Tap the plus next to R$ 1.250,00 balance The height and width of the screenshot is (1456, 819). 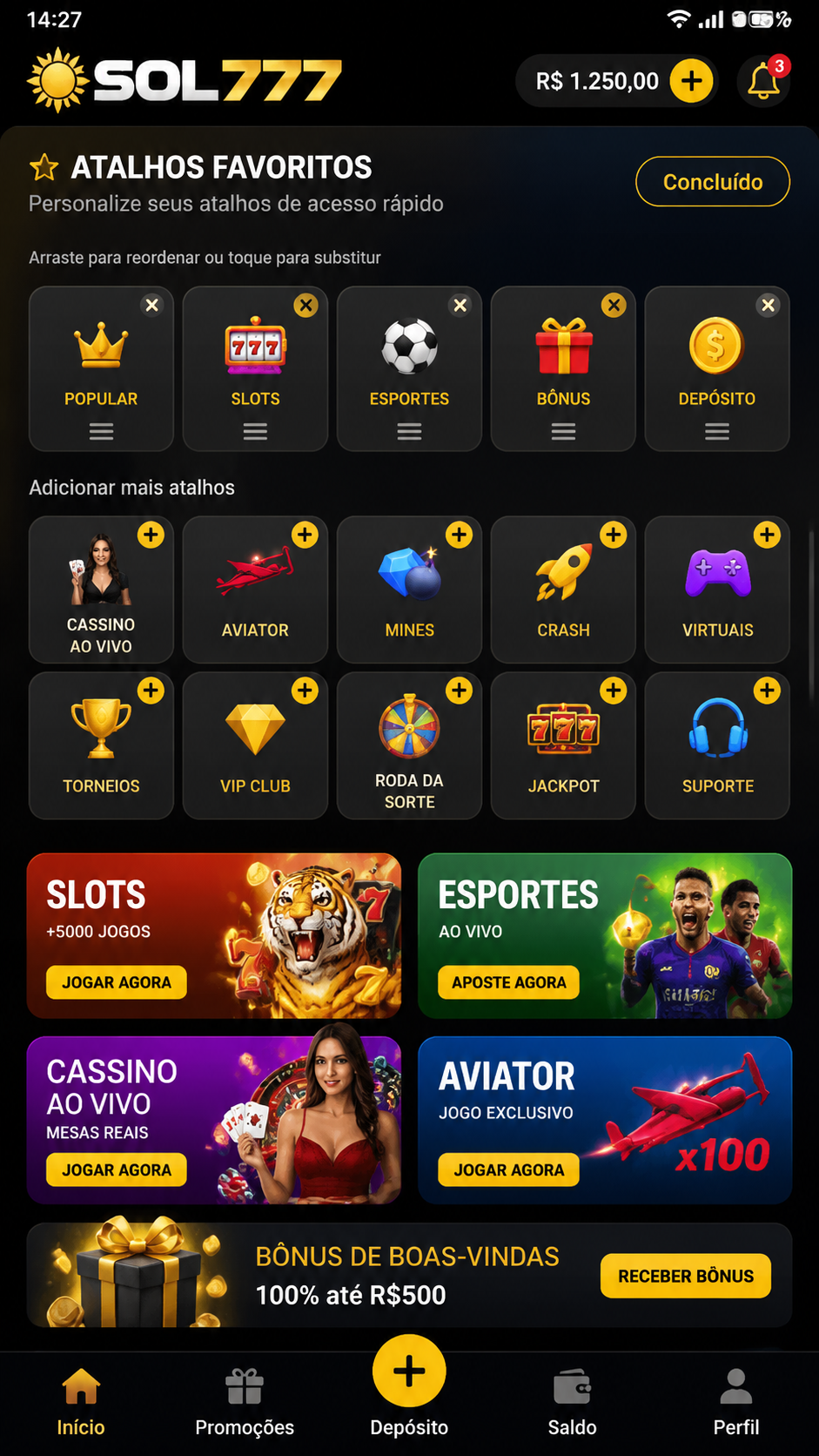(x=691, y=81)
